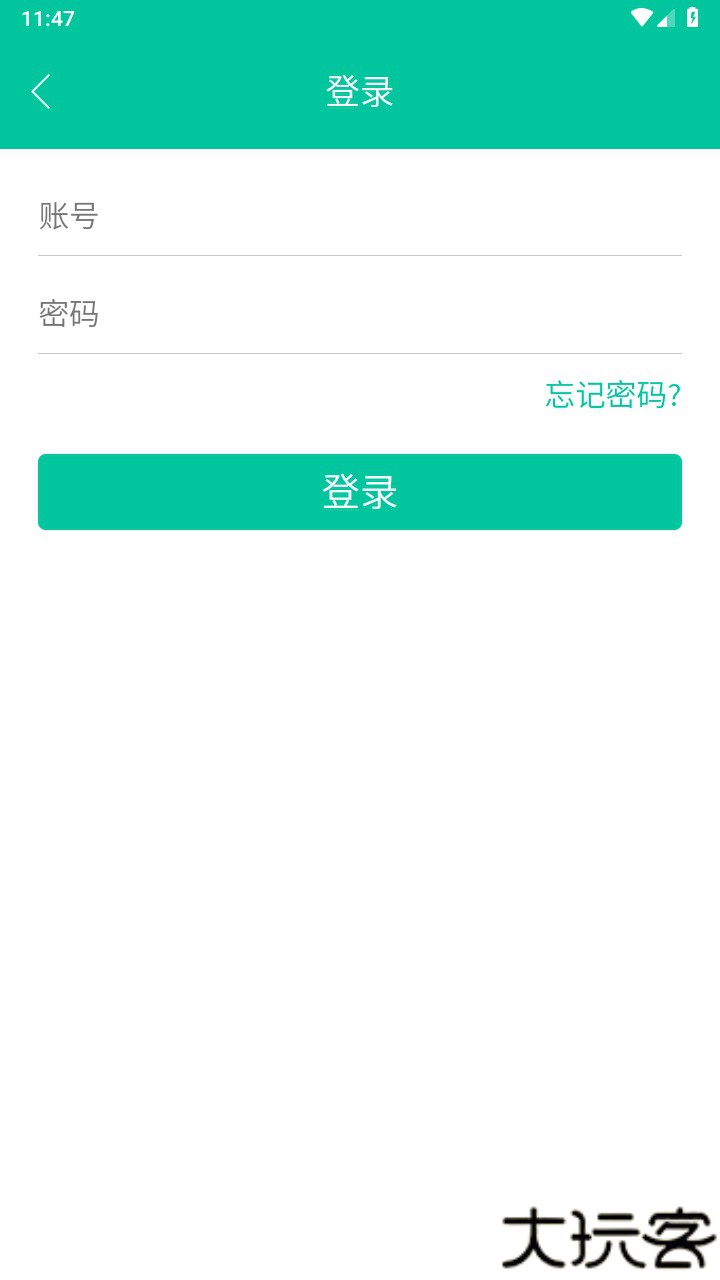Screen dimensions: 720x1280
Task: Tap the Wi-Fi icon in the status bar
Action: (x=643, y=16)
